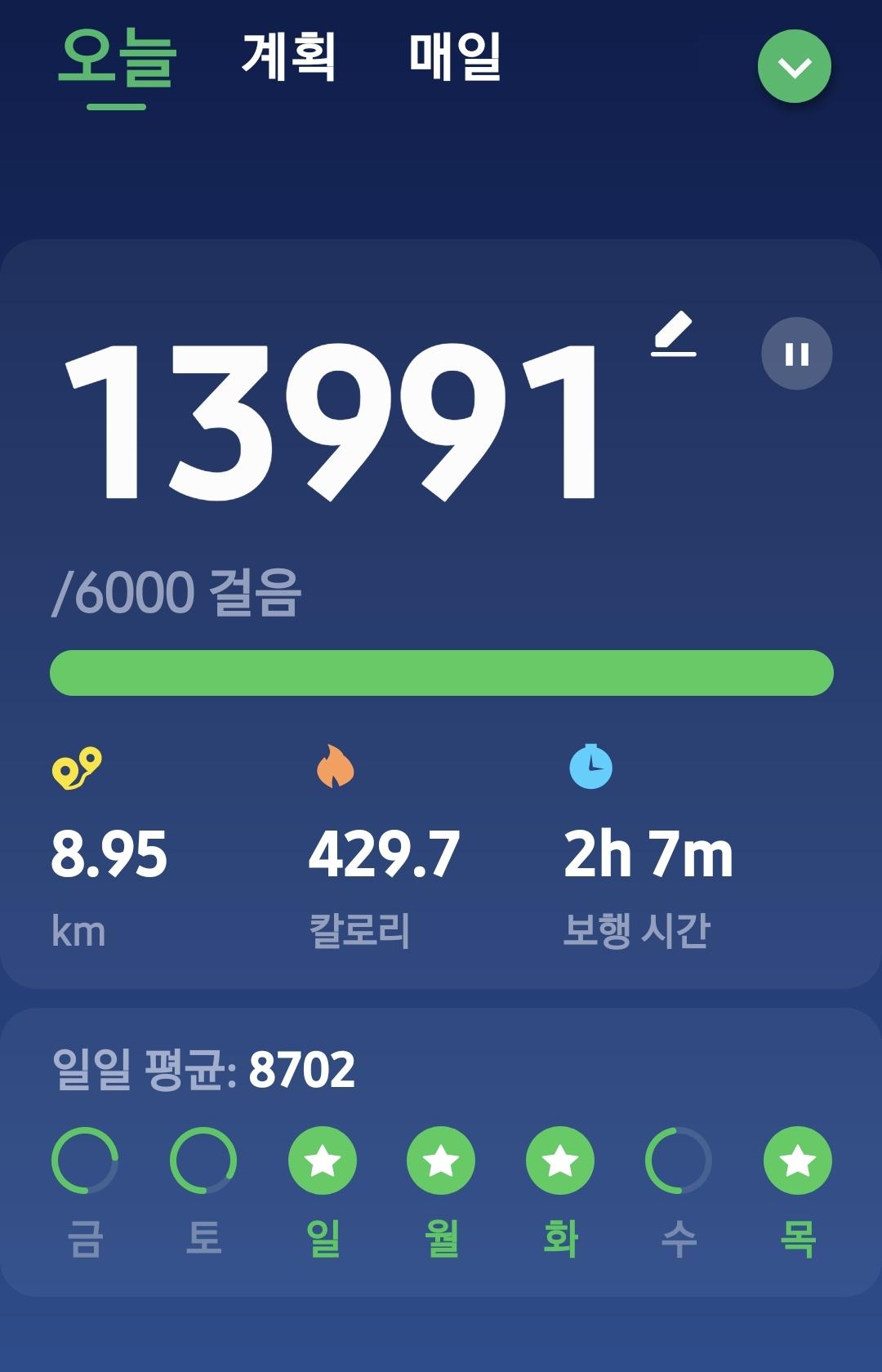View 월 day progress
The height and width of the screenshot is (1372, 882).
coord(441,1160)
